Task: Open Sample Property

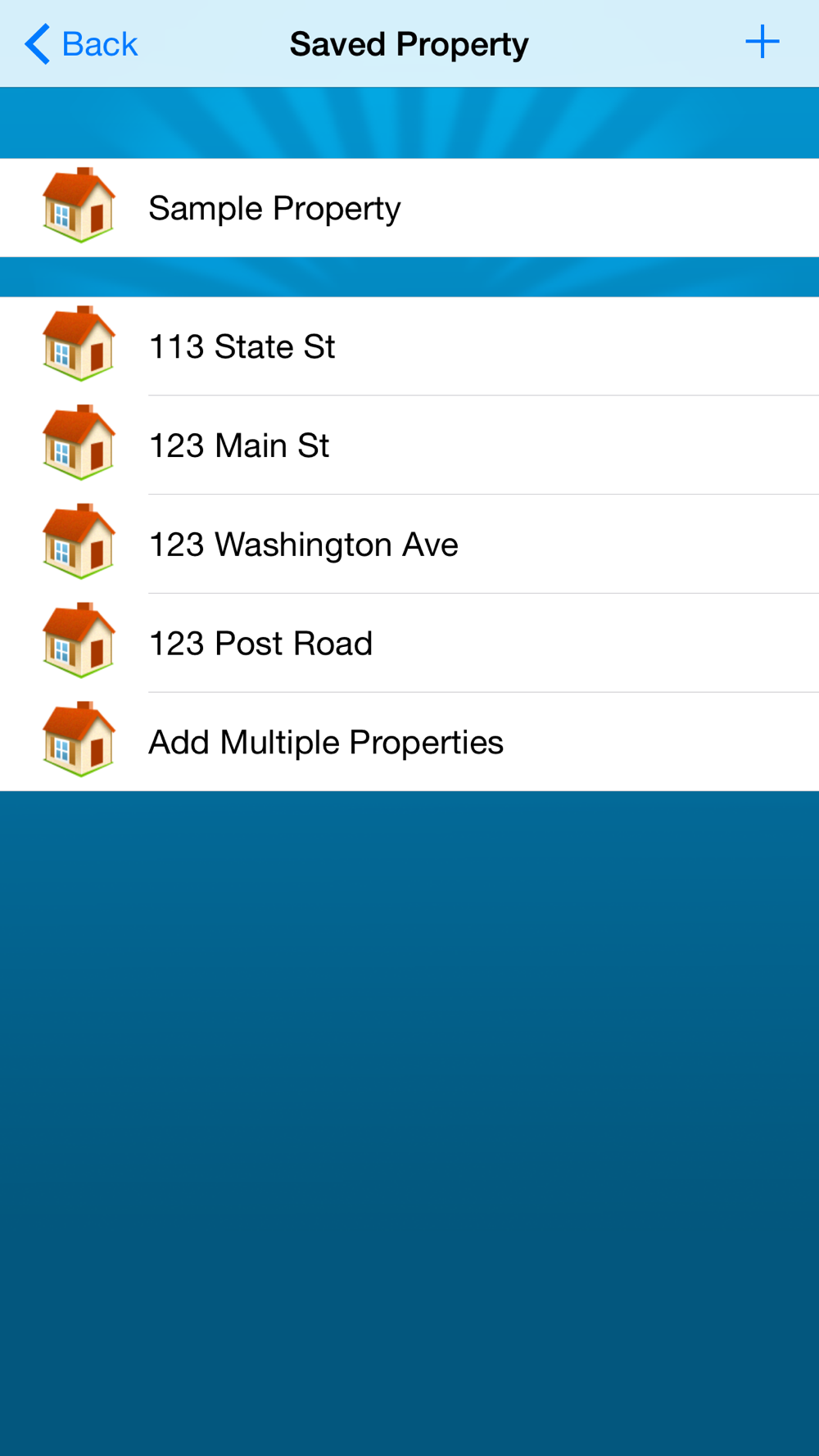Action: (x=409, y=208)
